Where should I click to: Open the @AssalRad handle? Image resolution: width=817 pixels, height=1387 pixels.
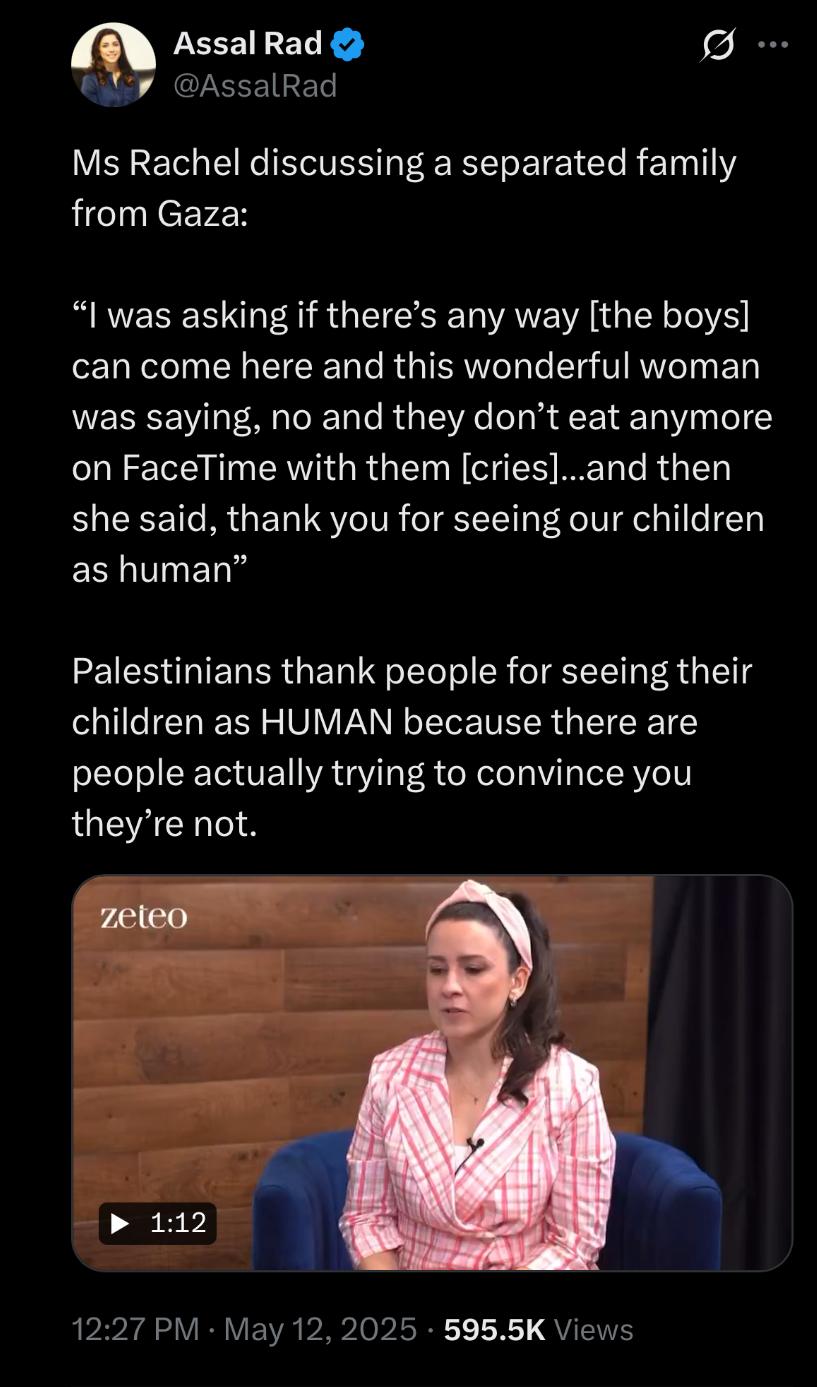pos(255,86)
